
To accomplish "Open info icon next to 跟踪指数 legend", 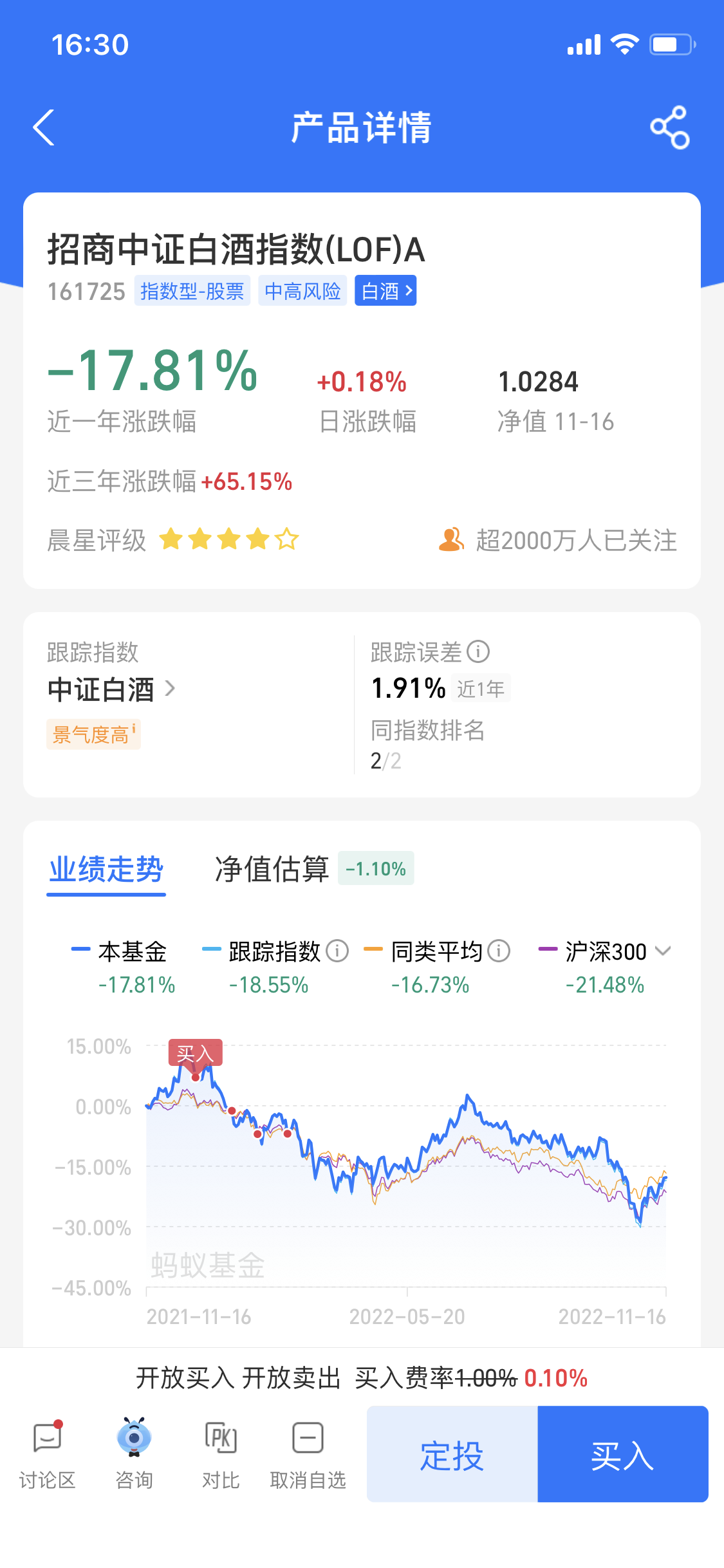I will 337,951.
